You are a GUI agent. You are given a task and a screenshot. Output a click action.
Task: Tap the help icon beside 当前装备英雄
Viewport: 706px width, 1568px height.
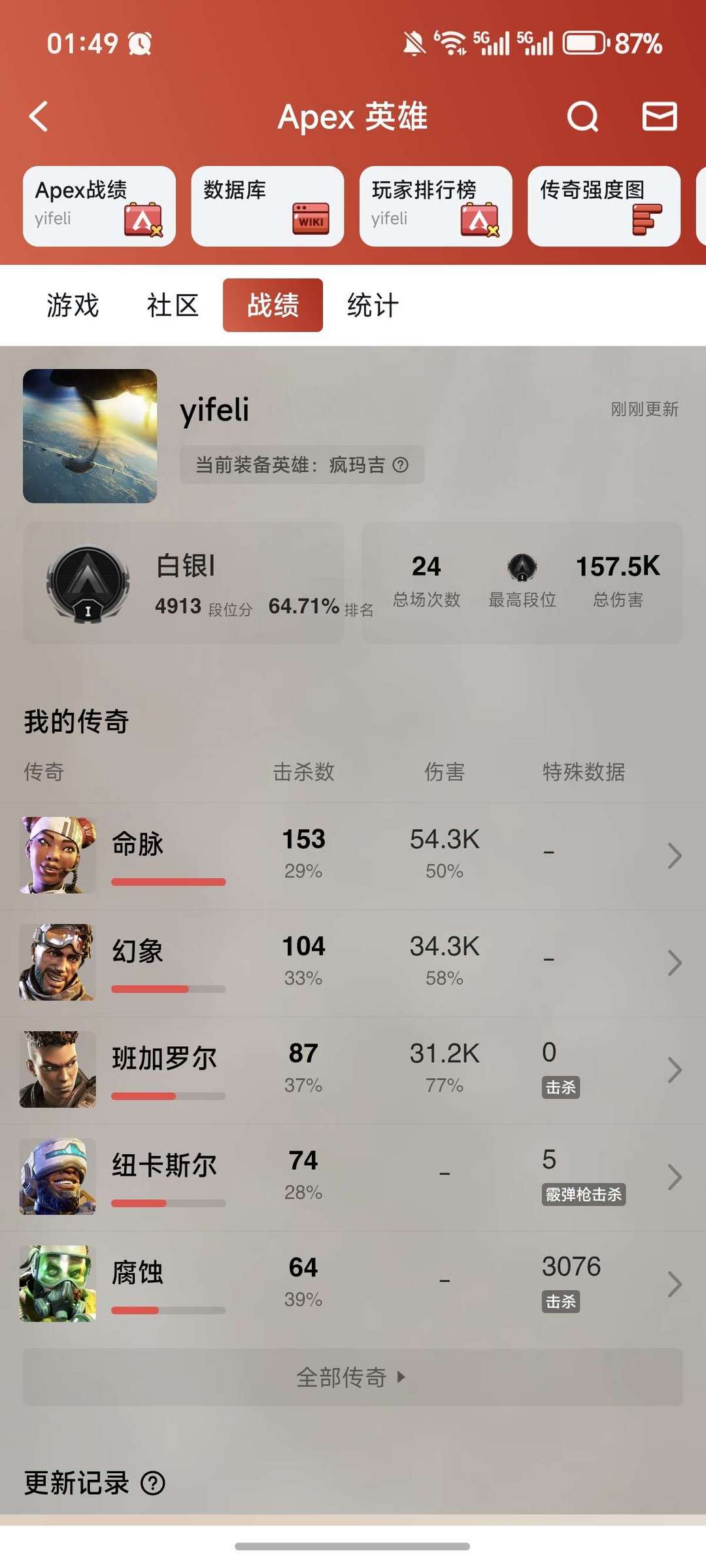pos(401,465)
